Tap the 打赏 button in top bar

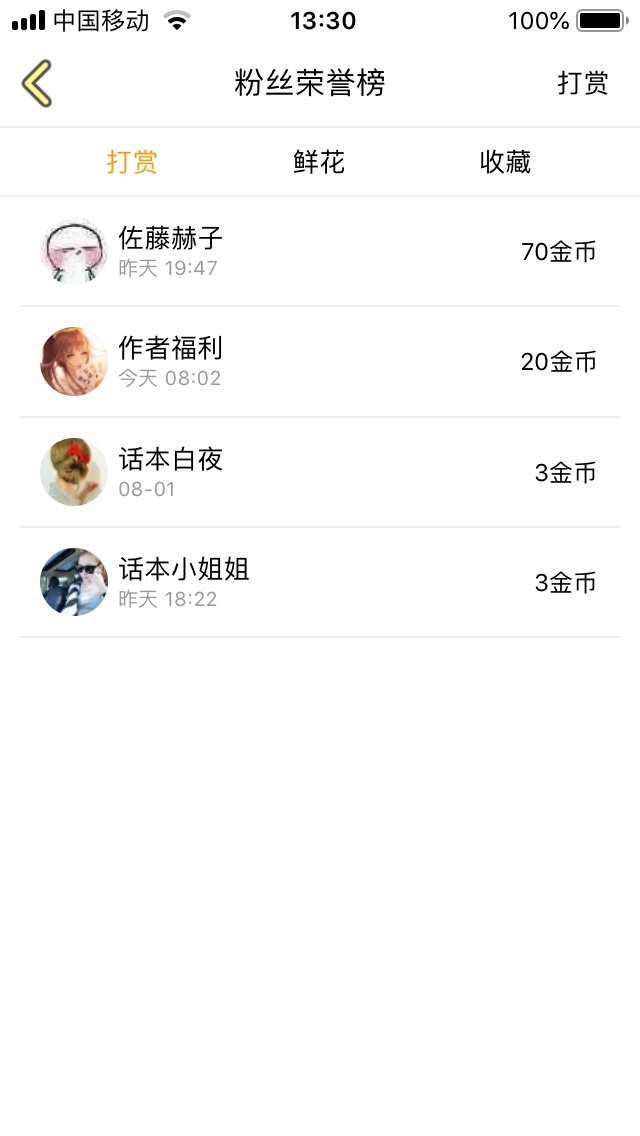582,83
